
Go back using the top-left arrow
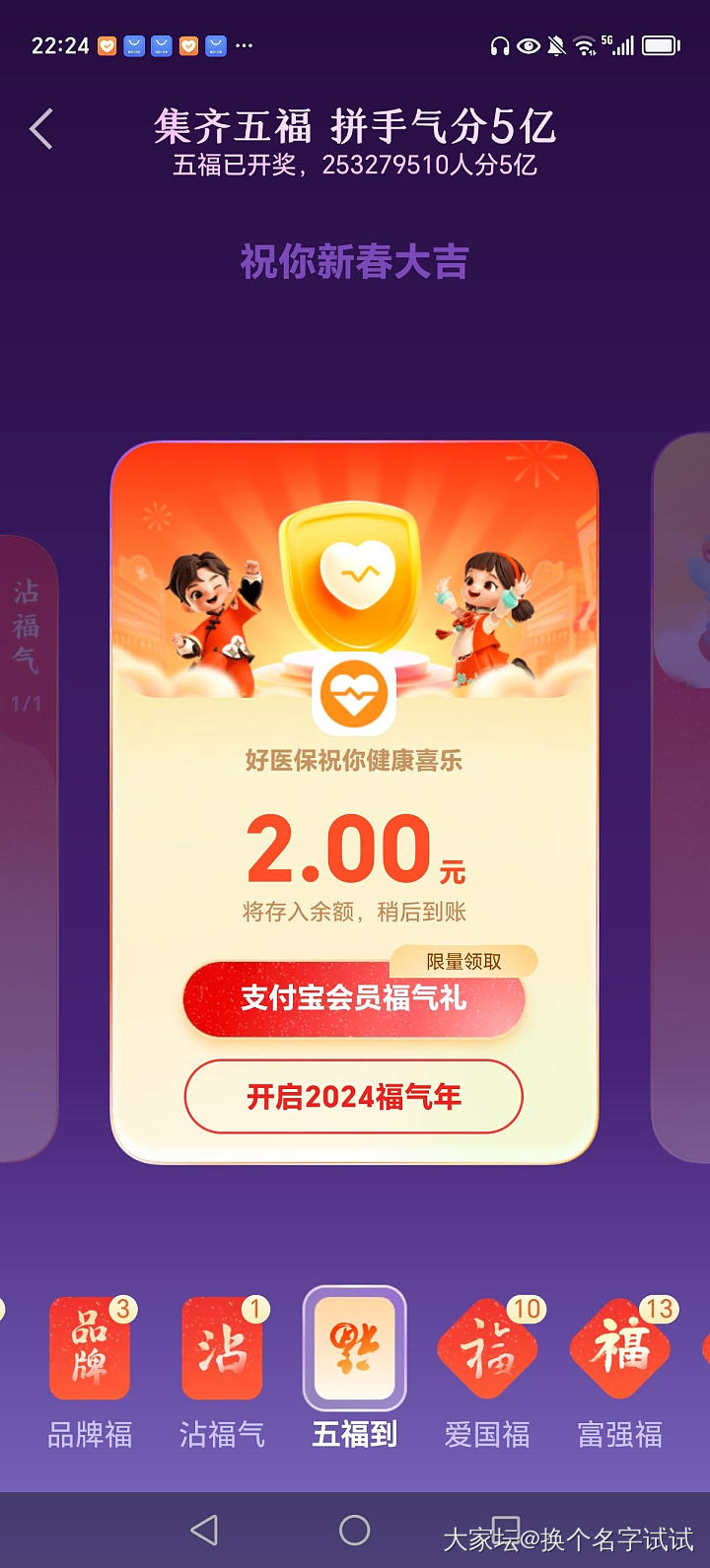tap(41, 129)
